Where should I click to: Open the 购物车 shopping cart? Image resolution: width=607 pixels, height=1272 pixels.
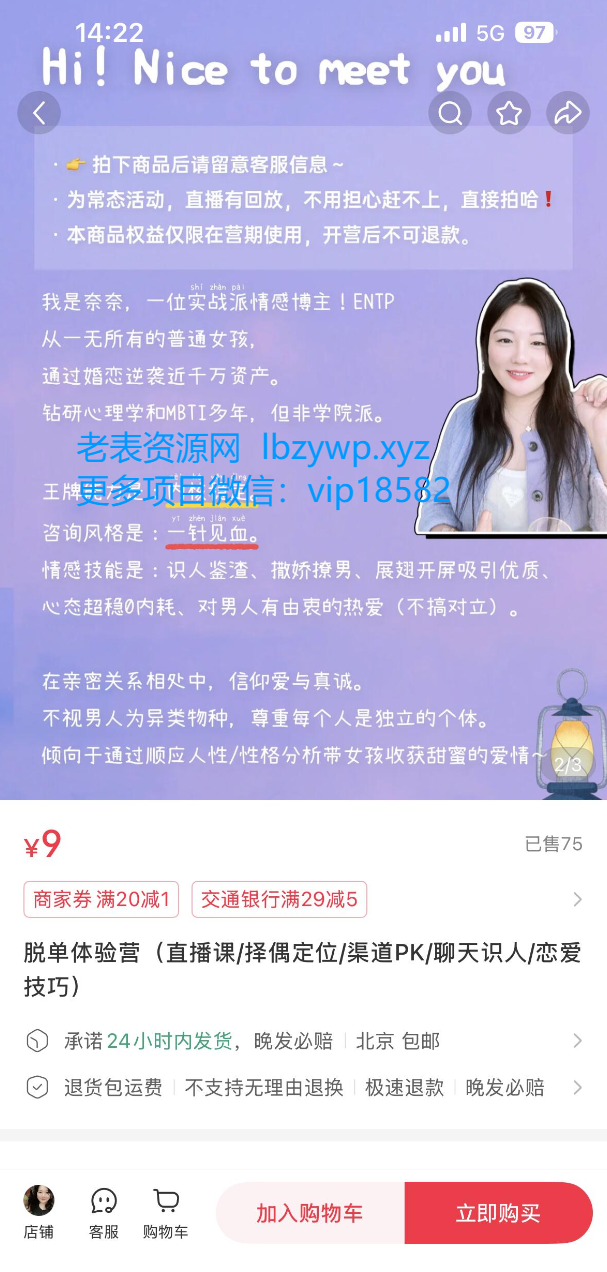pyautogui.click(x=166, y=1212)
